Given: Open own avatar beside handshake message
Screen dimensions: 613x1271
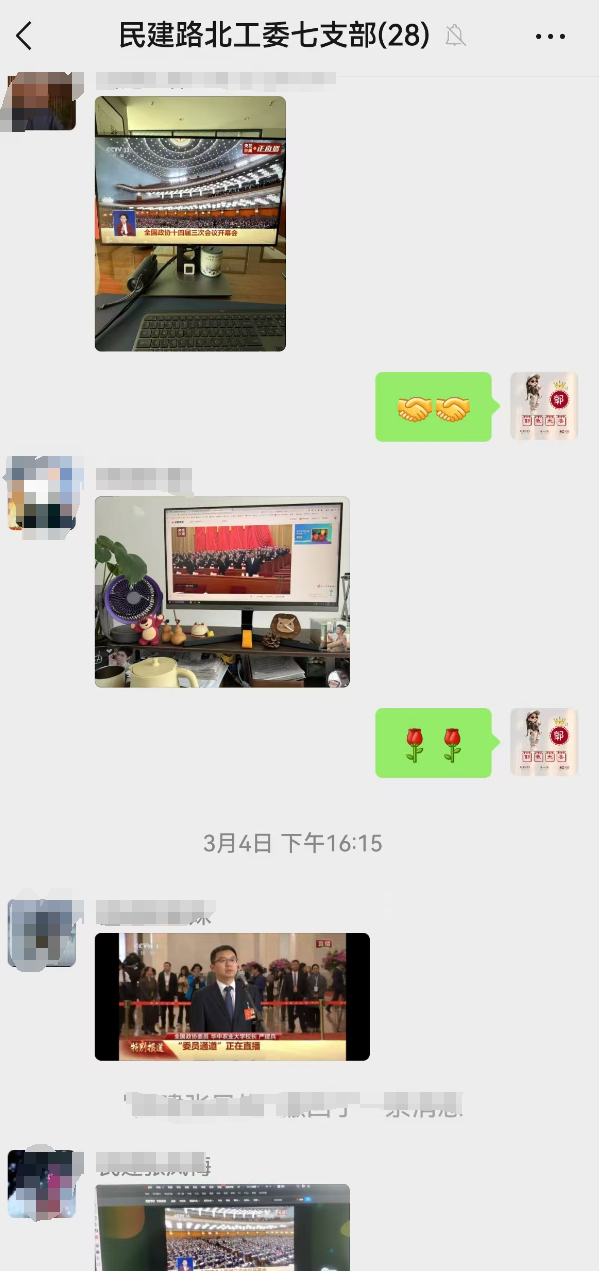Looking at the screenshot, I should pyautogui.click(x=544, y=406).
